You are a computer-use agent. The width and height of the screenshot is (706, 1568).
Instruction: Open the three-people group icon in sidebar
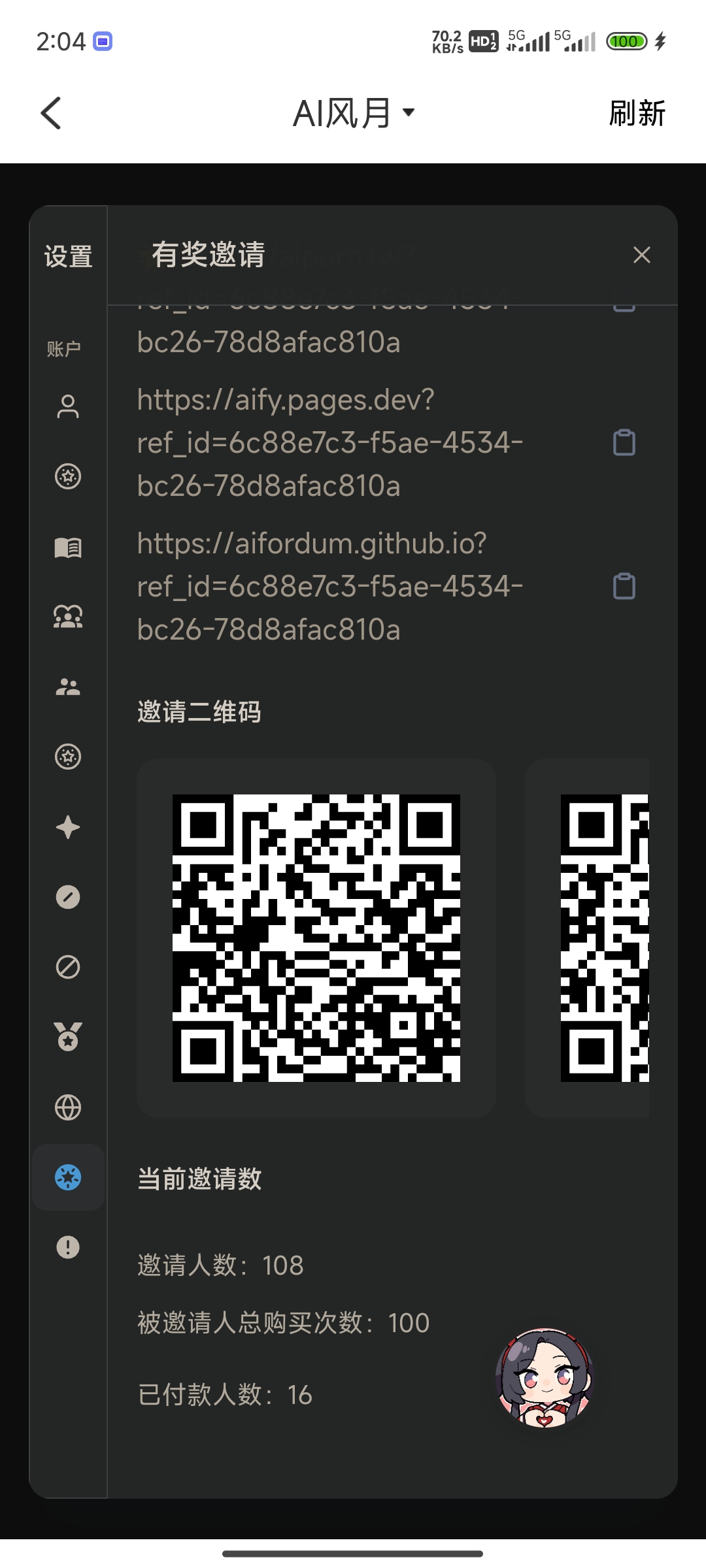coord(68,616)
